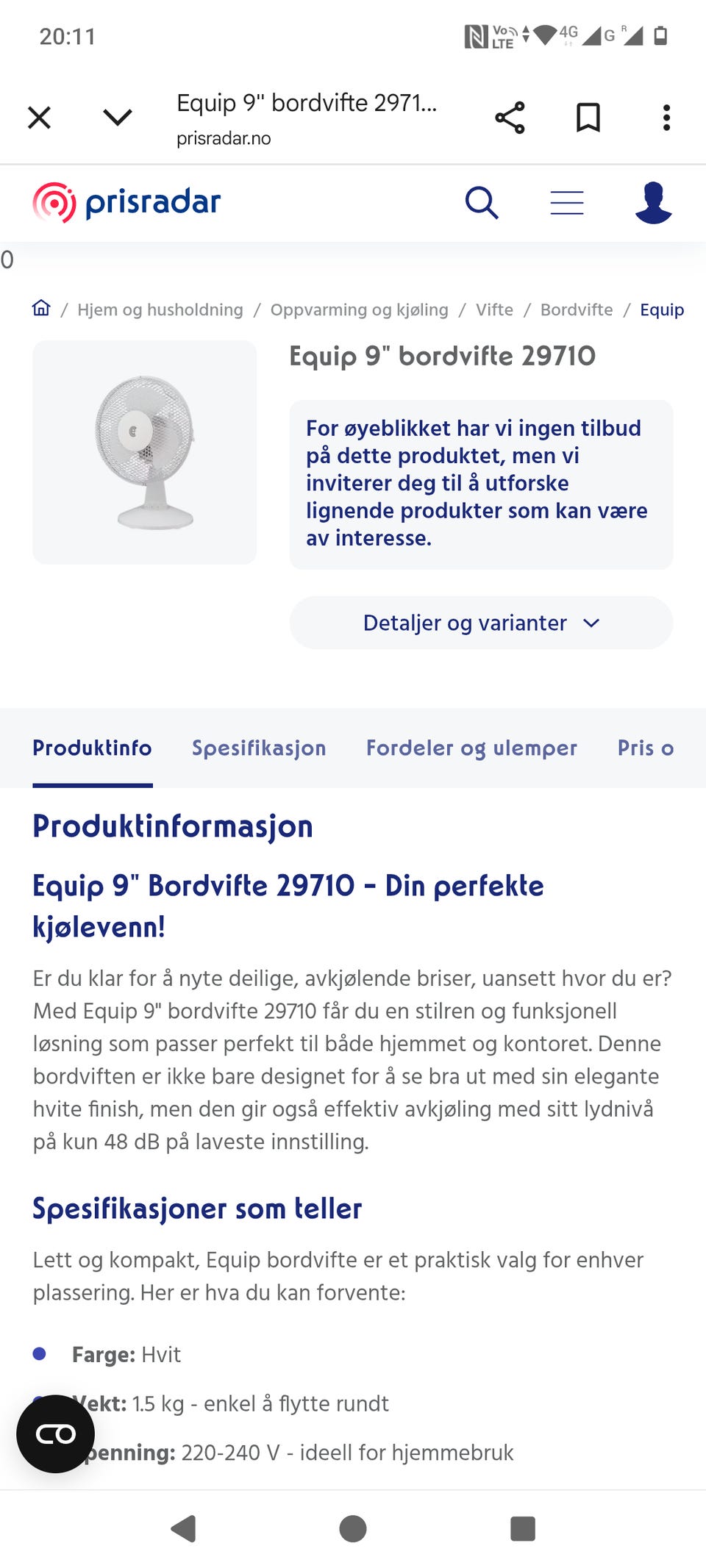706x1568 pixels.
Task: Follow the Bordvifte breadcrumb link
Action: 576,309
